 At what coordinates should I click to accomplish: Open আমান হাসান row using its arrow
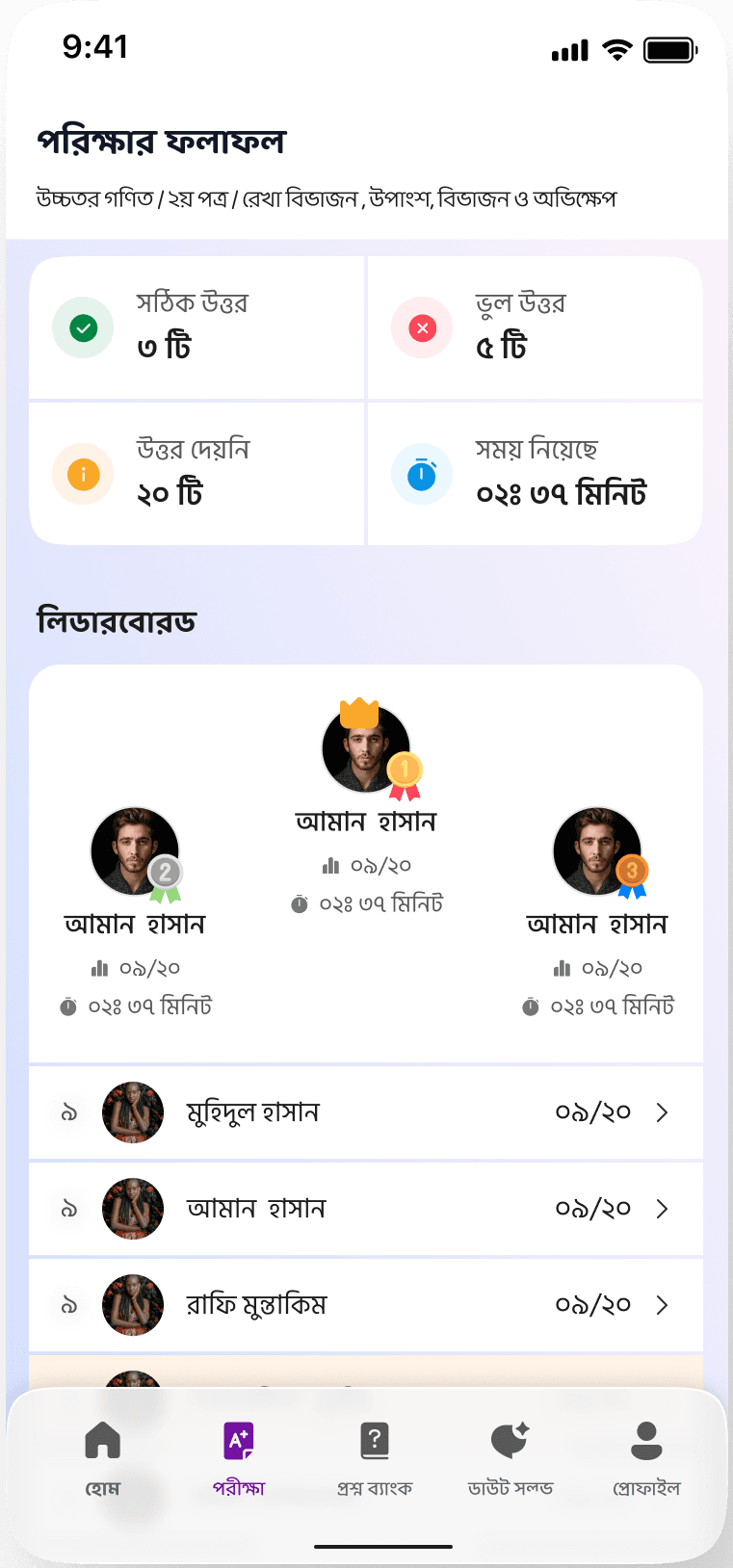pos(662,1209)
